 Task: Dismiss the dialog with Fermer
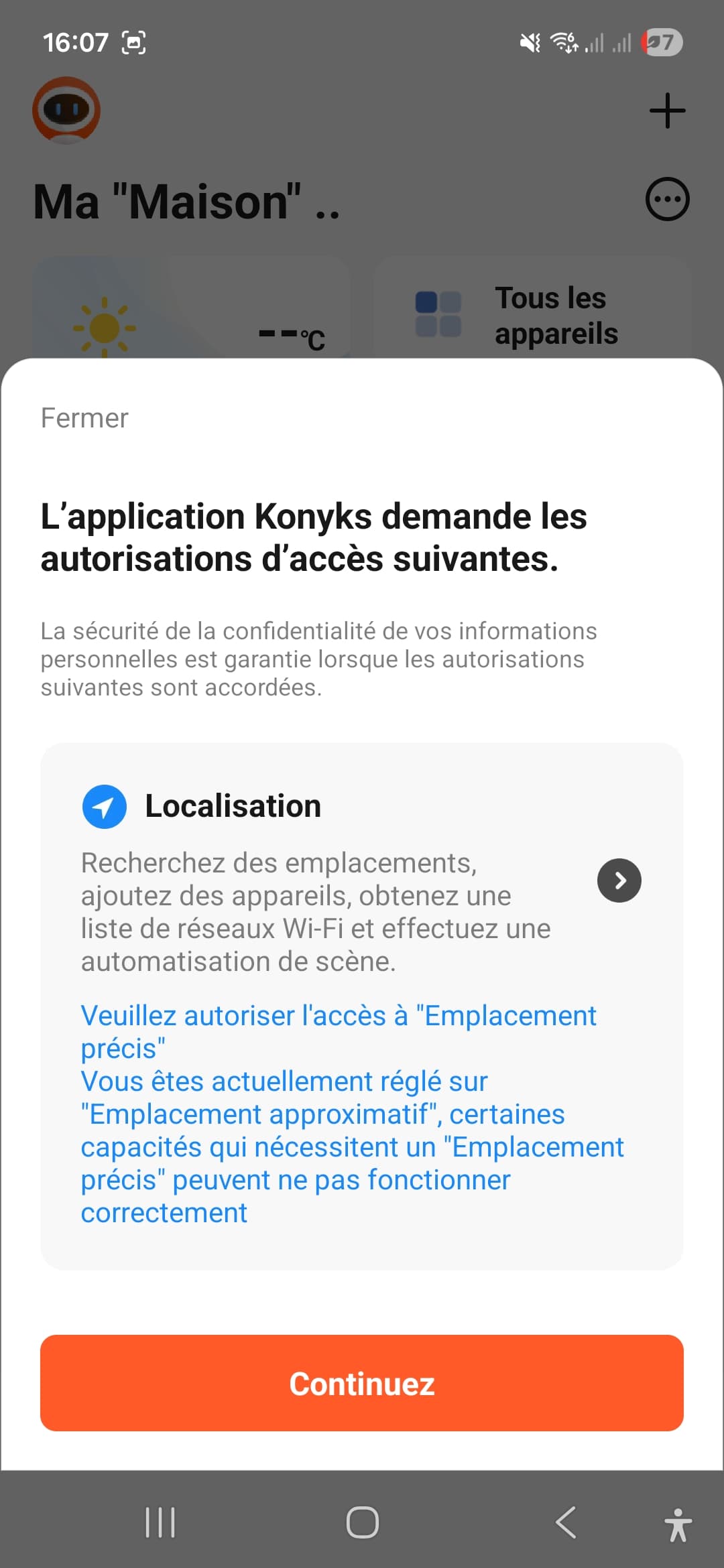[84, 418]
